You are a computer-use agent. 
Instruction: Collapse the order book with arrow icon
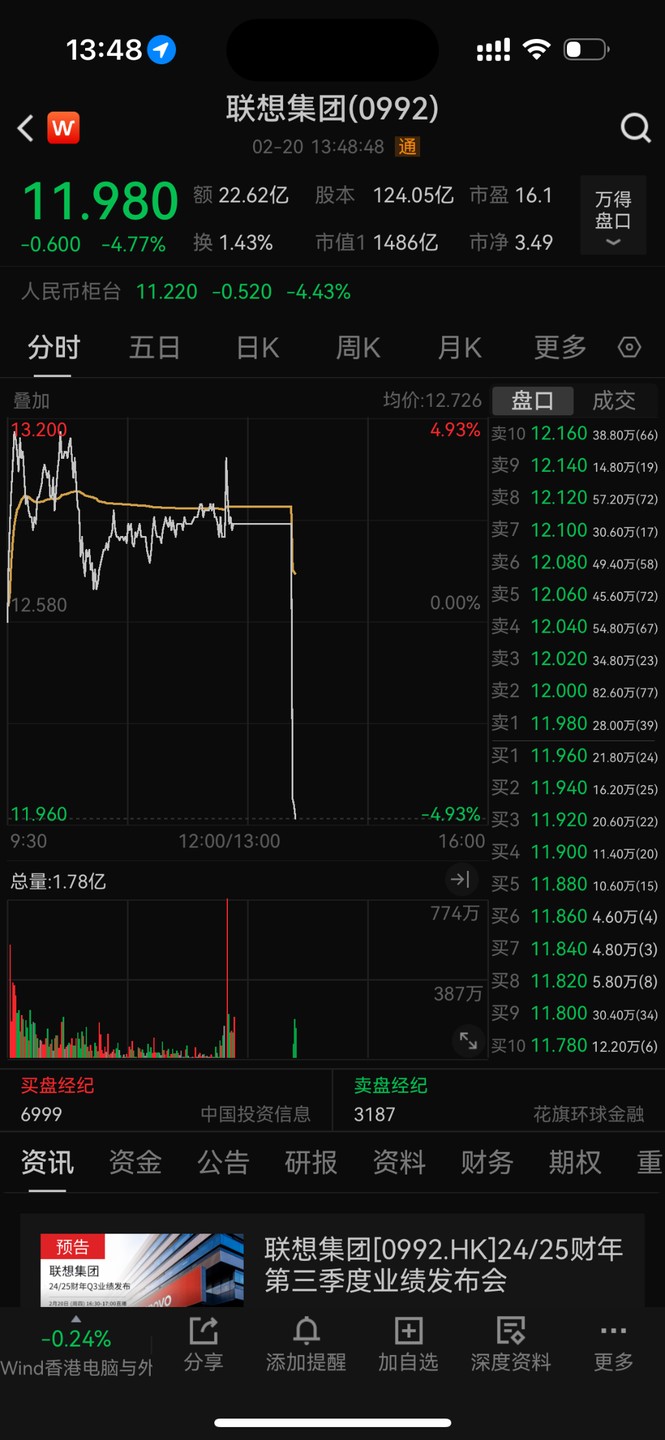point(460,879)
